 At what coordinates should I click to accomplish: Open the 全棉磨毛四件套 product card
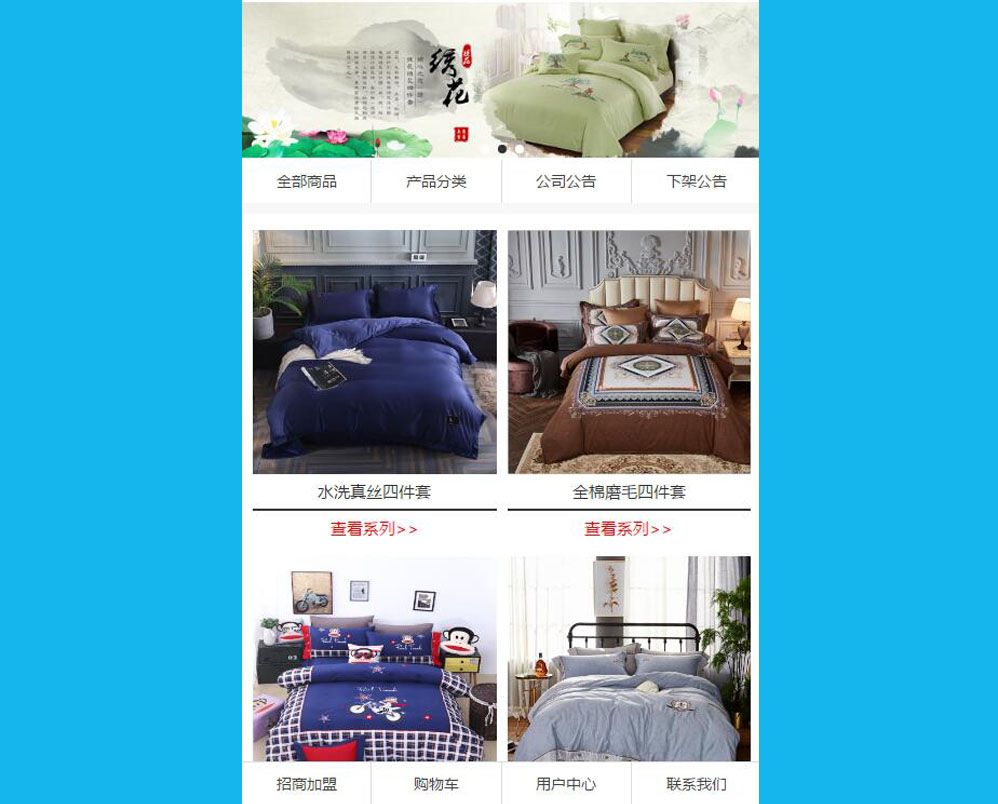(x=629, y=352)
